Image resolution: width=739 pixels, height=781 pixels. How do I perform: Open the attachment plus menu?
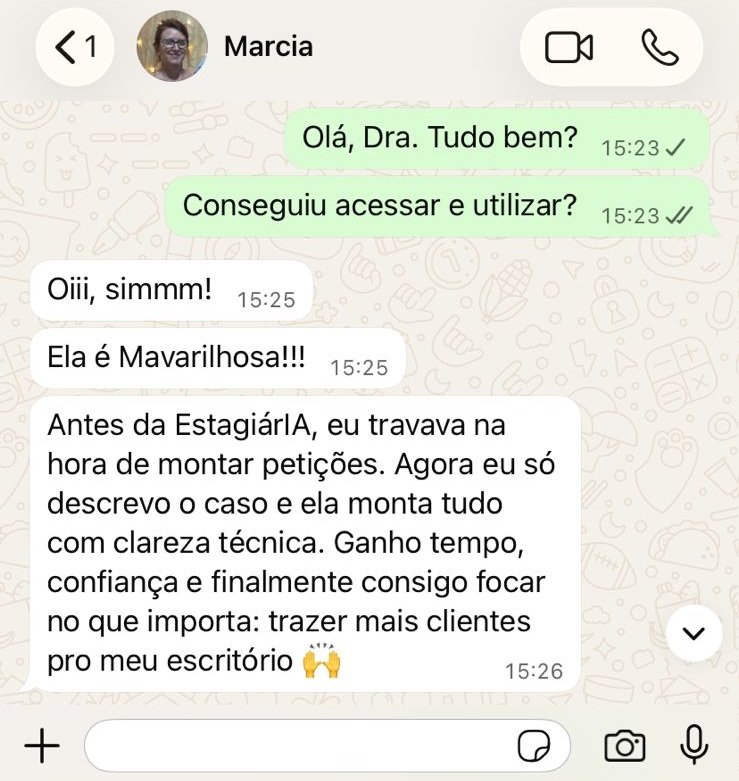41,746
